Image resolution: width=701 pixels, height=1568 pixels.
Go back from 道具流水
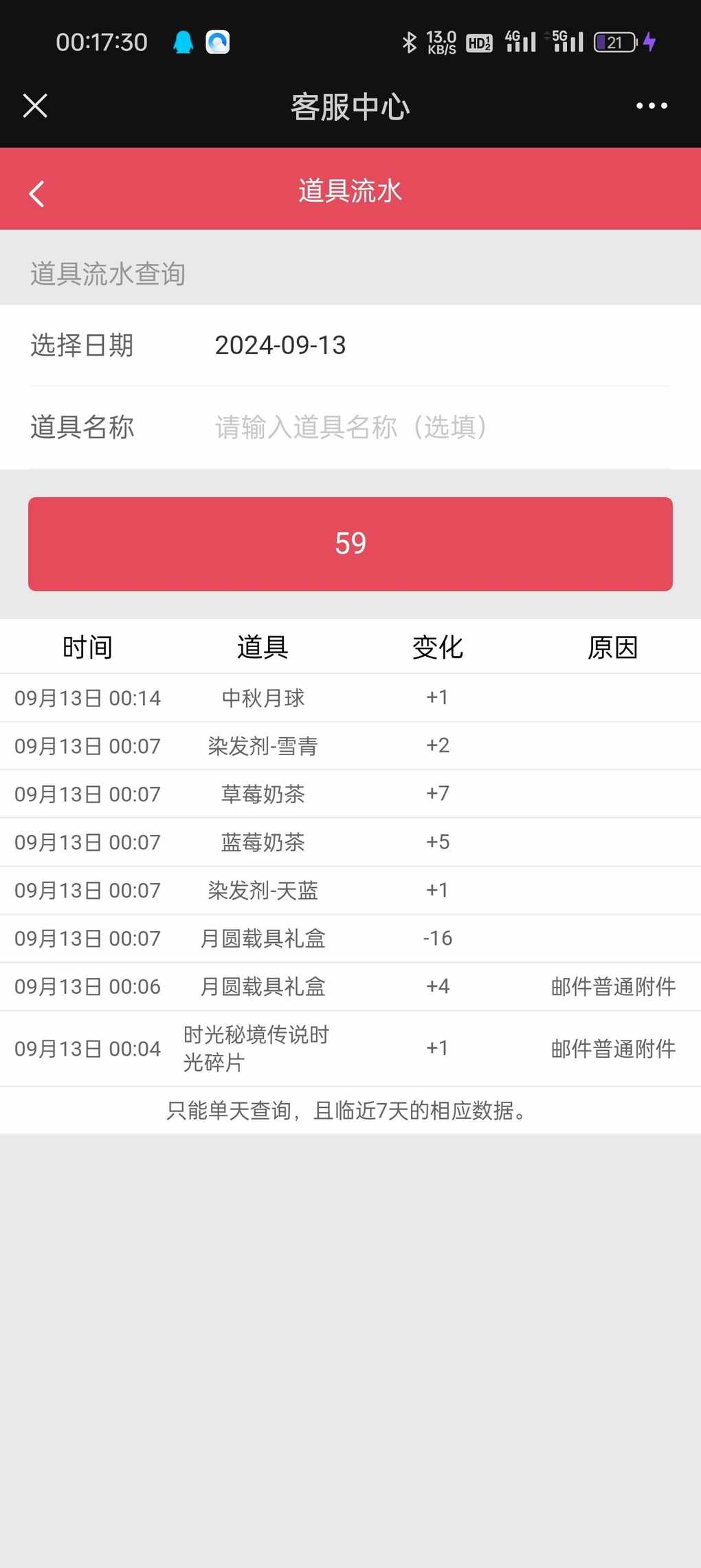pyautogui.click(x=37, y=193)
